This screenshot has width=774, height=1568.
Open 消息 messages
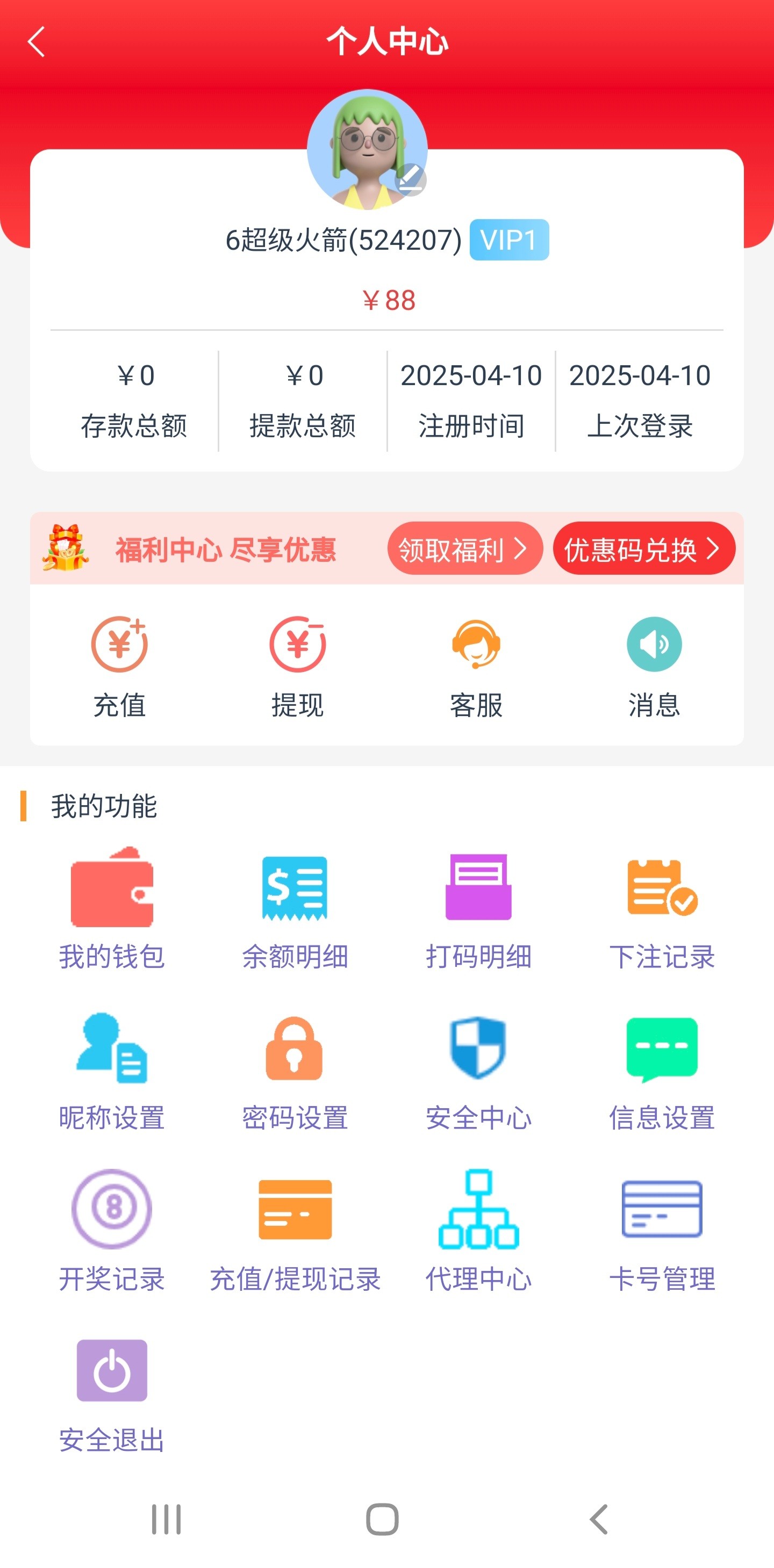click(x=654, y=667)
